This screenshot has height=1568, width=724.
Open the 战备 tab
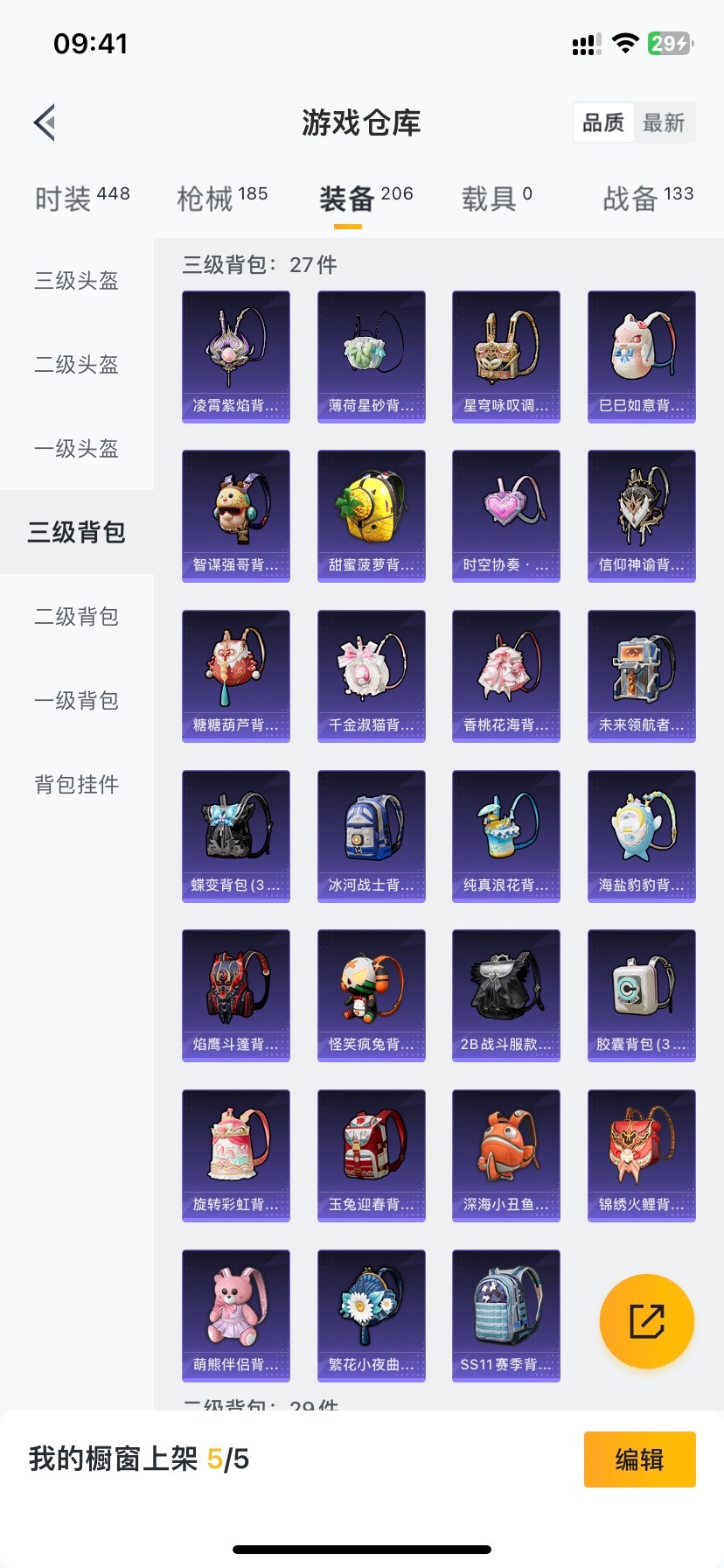[x=648, y=199]
